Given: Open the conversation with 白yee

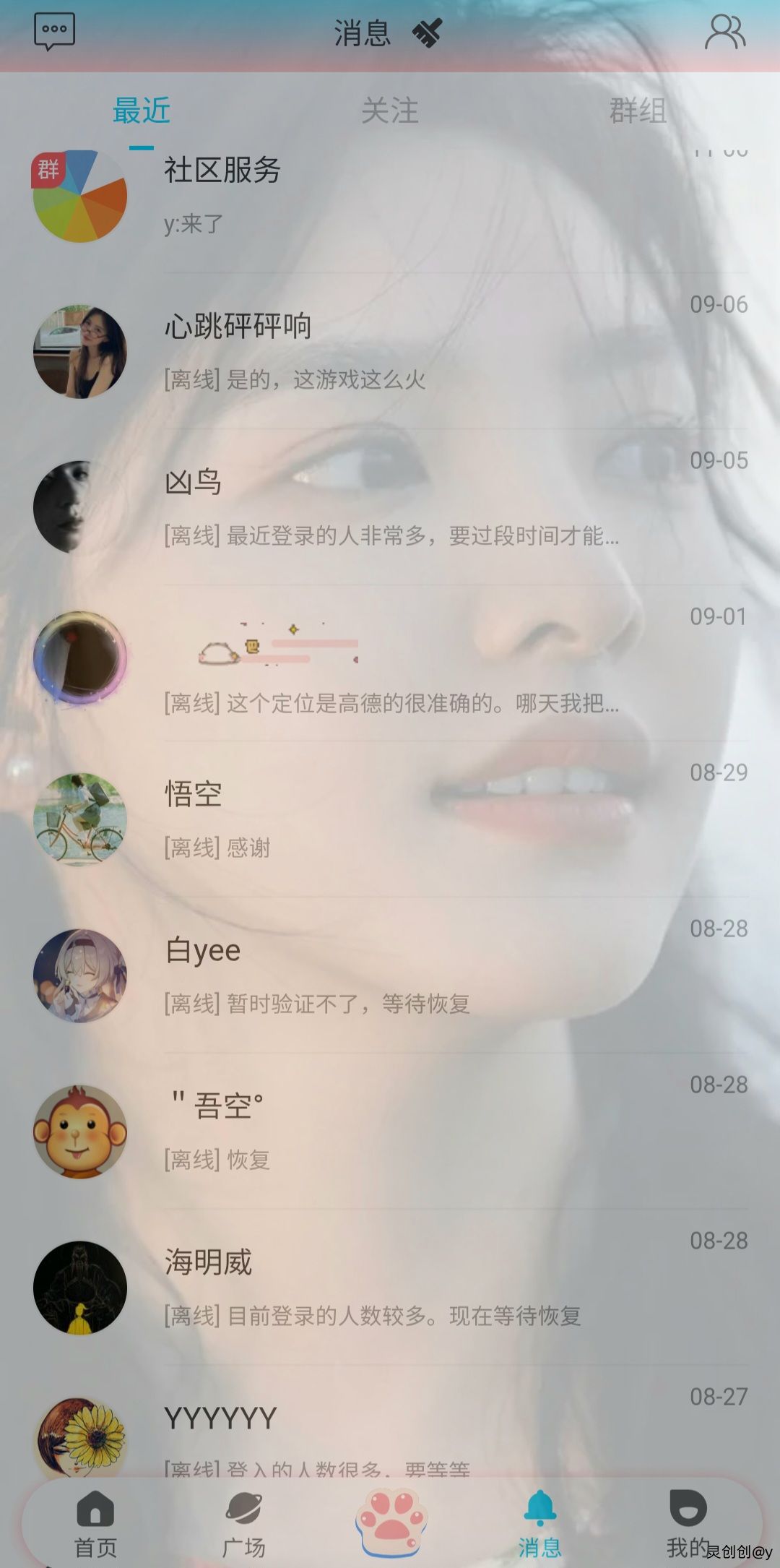Looking at the screenshot, I should pyautogui.click(x=390, y=976).
